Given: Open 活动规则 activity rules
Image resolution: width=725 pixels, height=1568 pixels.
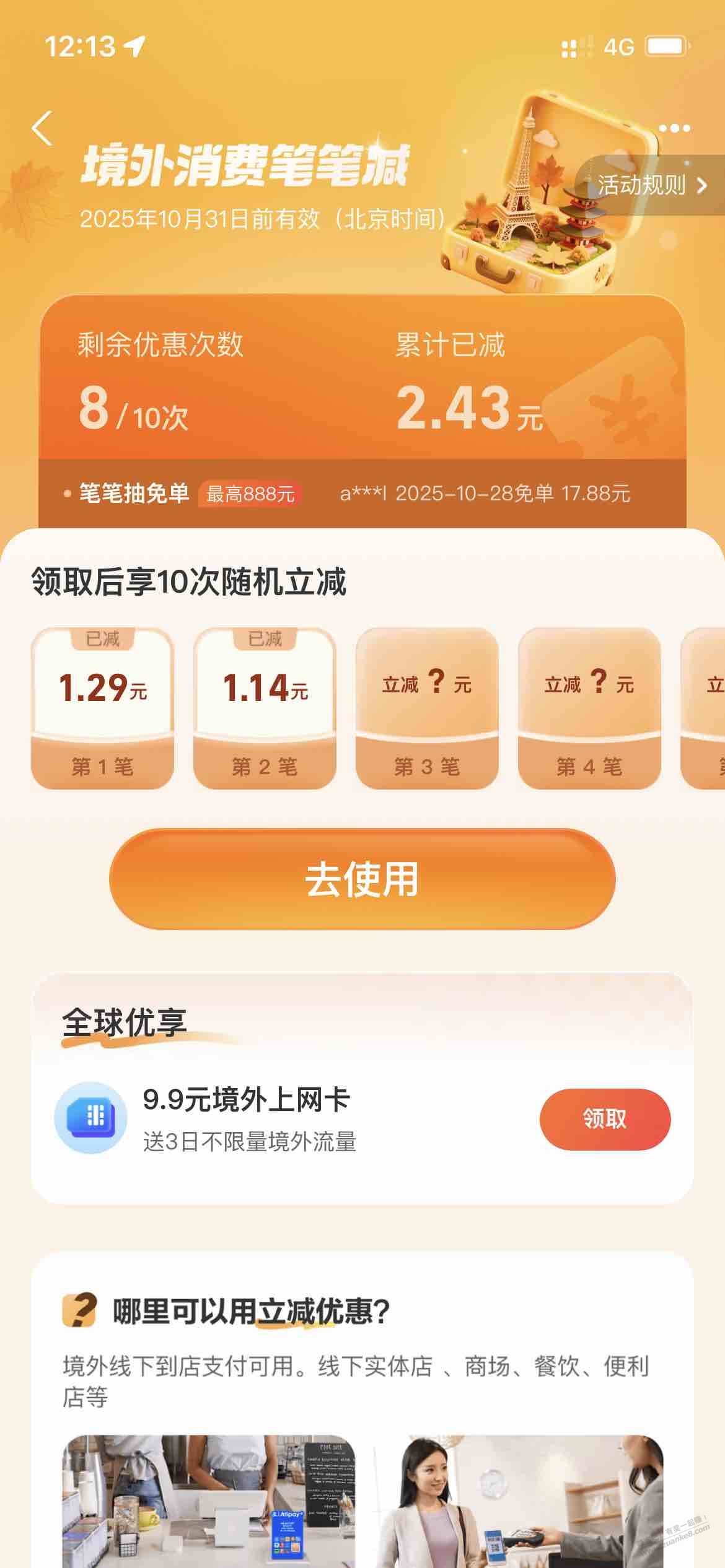Looking at the screenshot, I should 651,185.
